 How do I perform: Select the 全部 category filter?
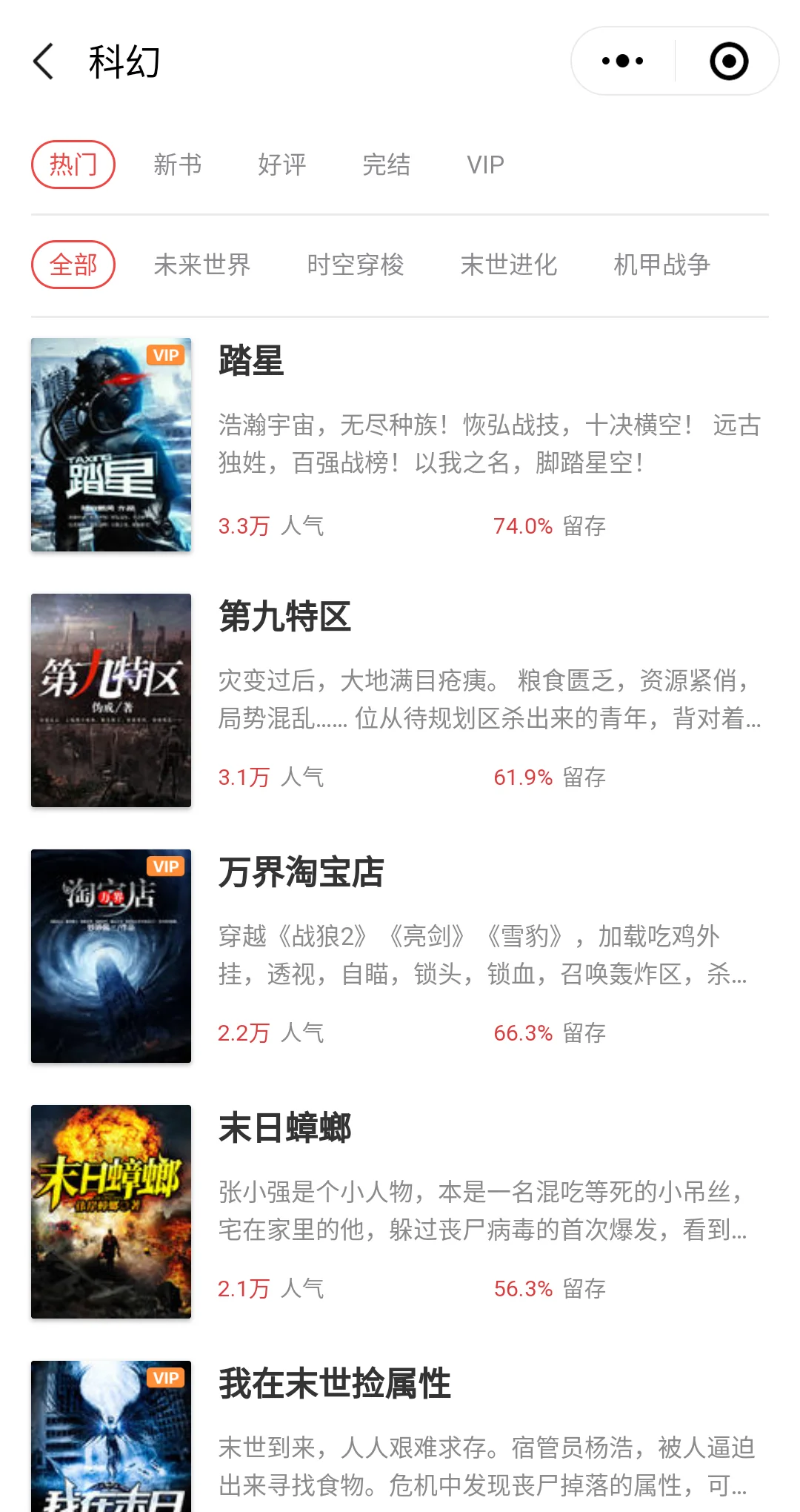pos(73,265)
